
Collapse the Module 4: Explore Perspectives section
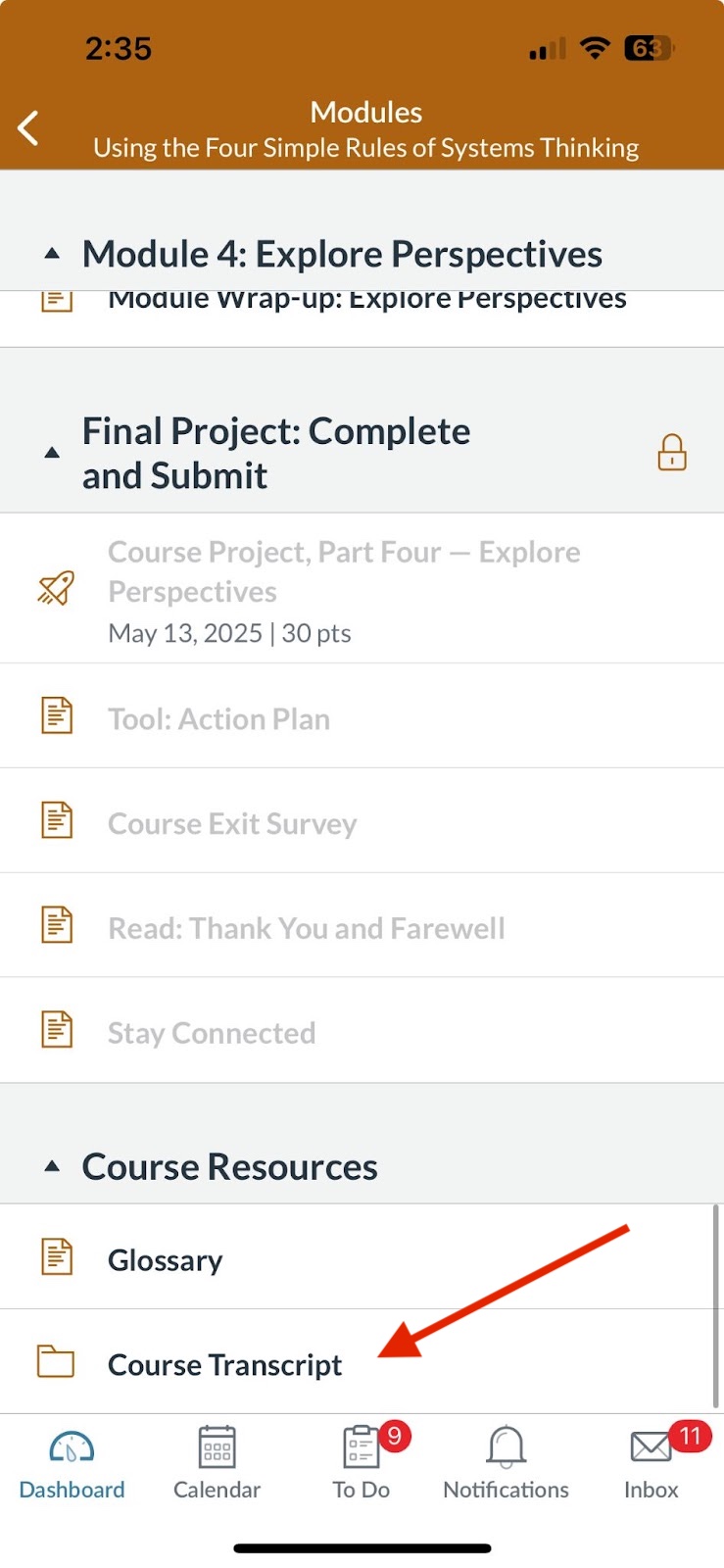tap(52, 254)
